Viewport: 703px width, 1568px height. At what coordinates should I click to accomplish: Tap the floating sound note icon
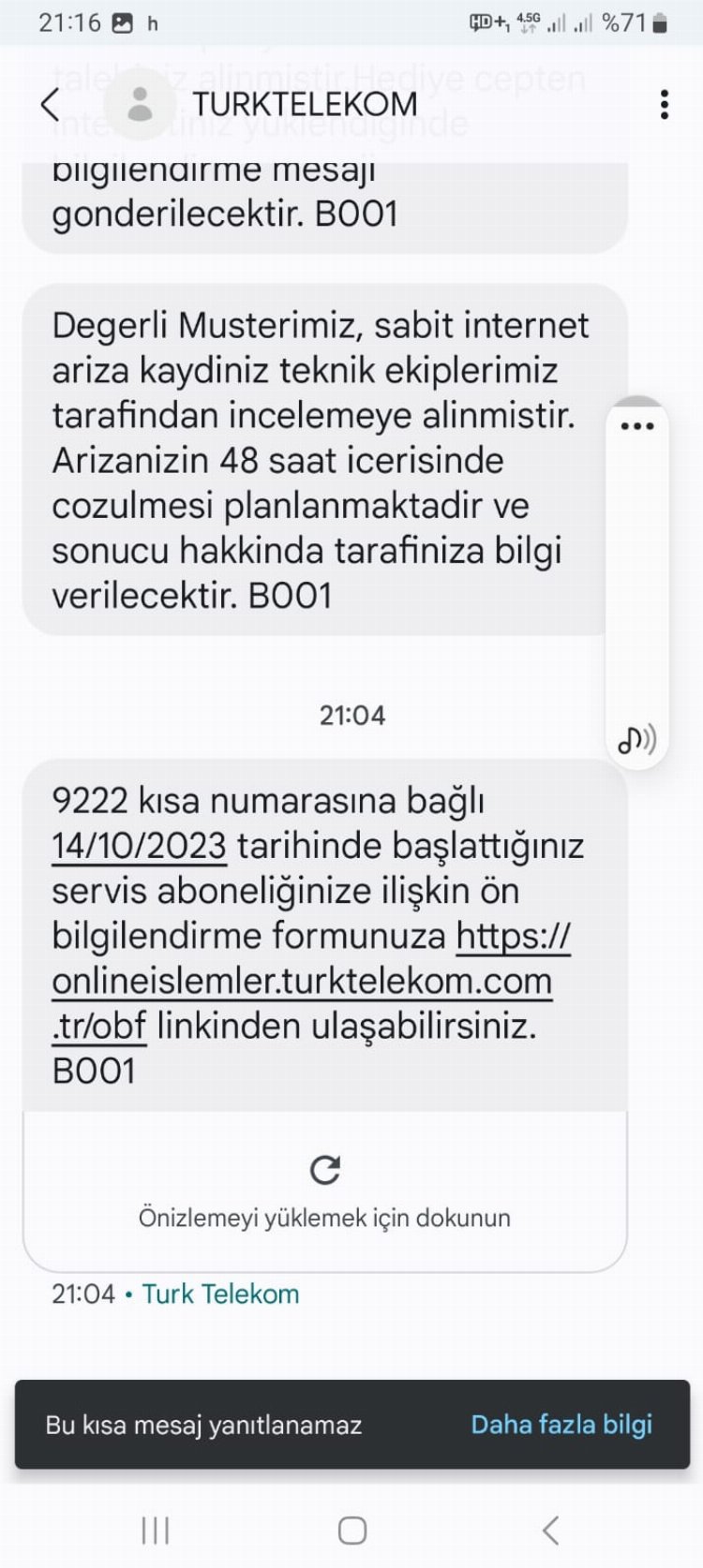click(x=636, y=740)
